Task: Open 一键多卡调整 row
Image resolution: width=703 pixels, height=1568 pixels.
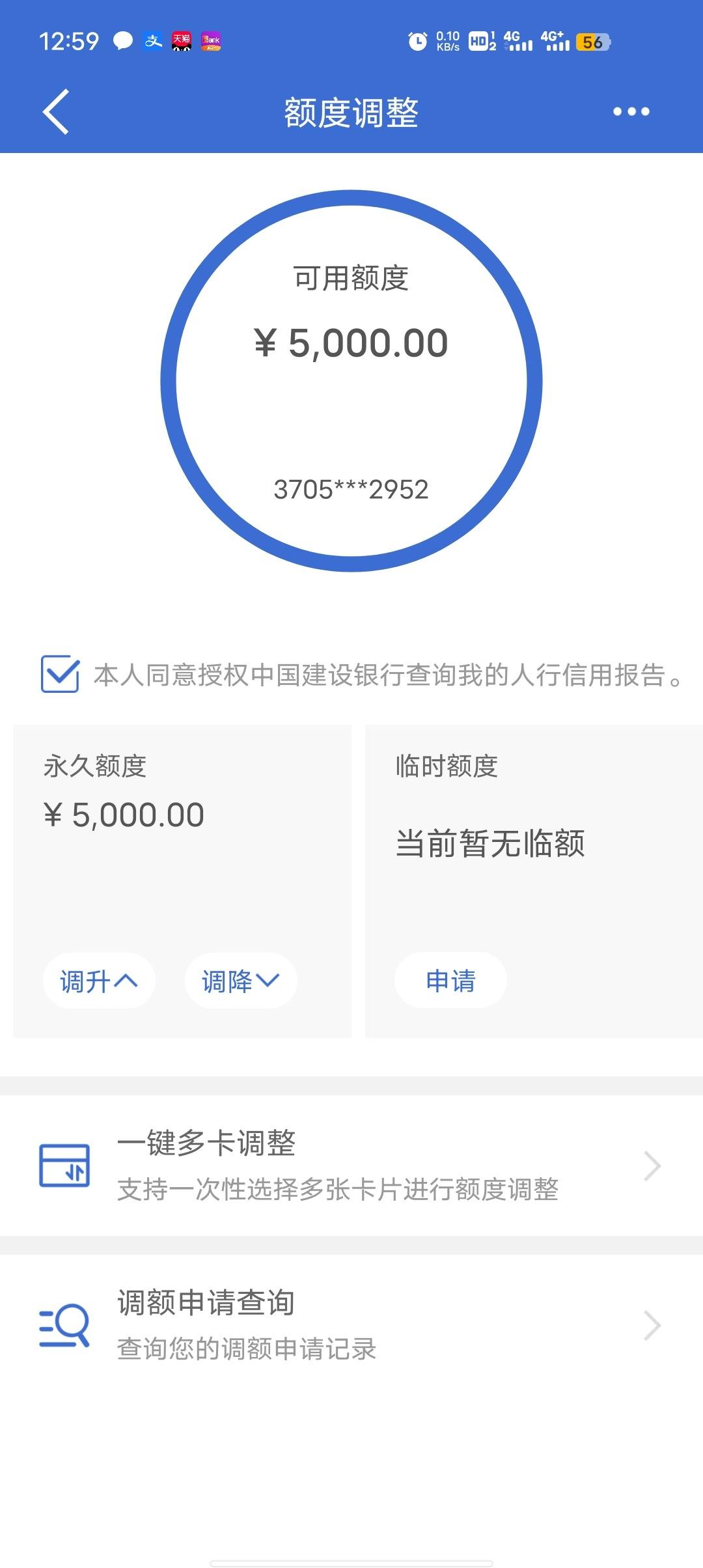Action: tap(351, 1166)
